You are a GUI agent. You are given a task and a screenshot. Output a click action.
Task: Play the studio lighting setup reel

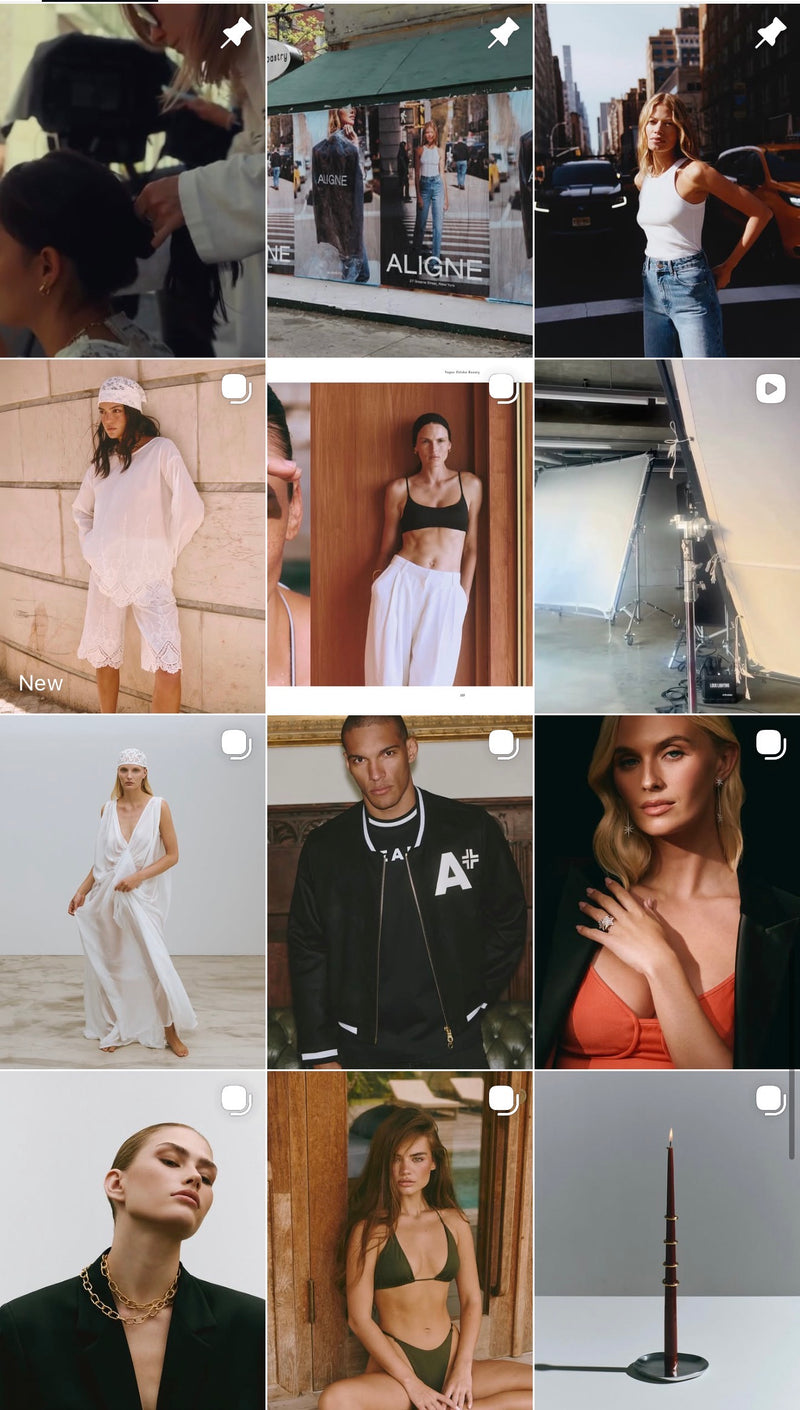(x=667, y=536)
